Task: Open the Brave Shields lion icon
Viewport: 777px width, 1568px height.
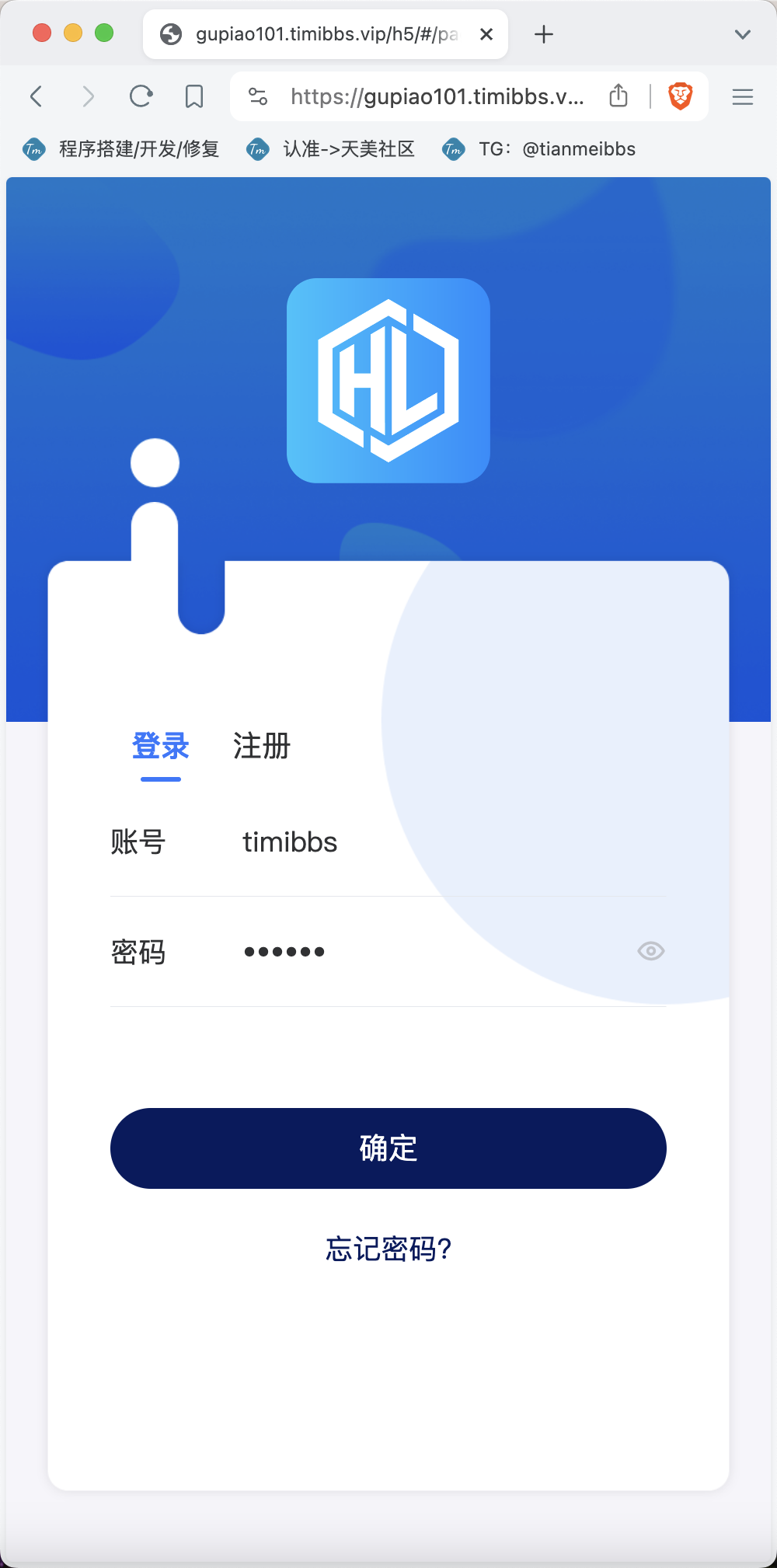Action: [x=680, y=96]
